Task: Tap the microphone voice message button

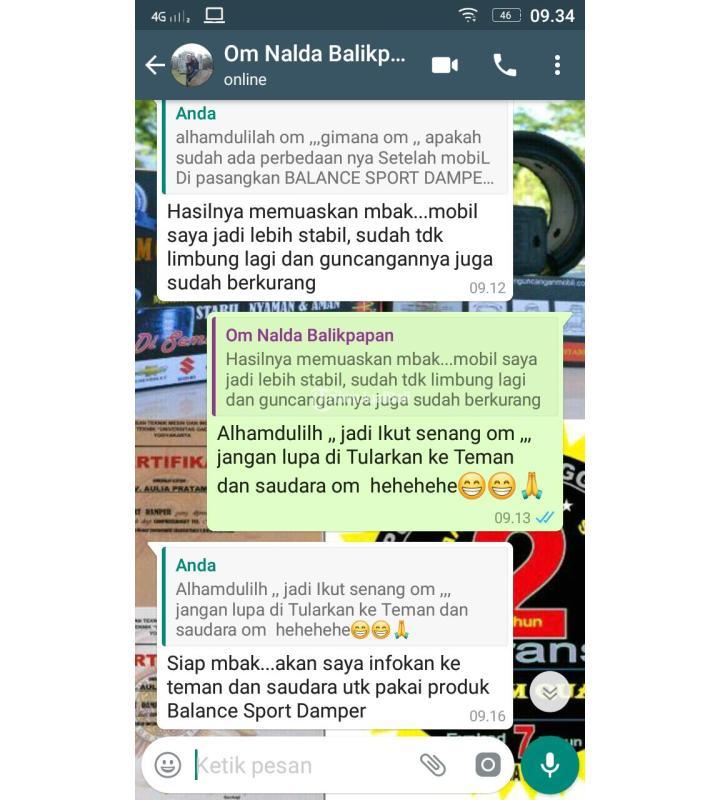Action: [x=549, y=765]
